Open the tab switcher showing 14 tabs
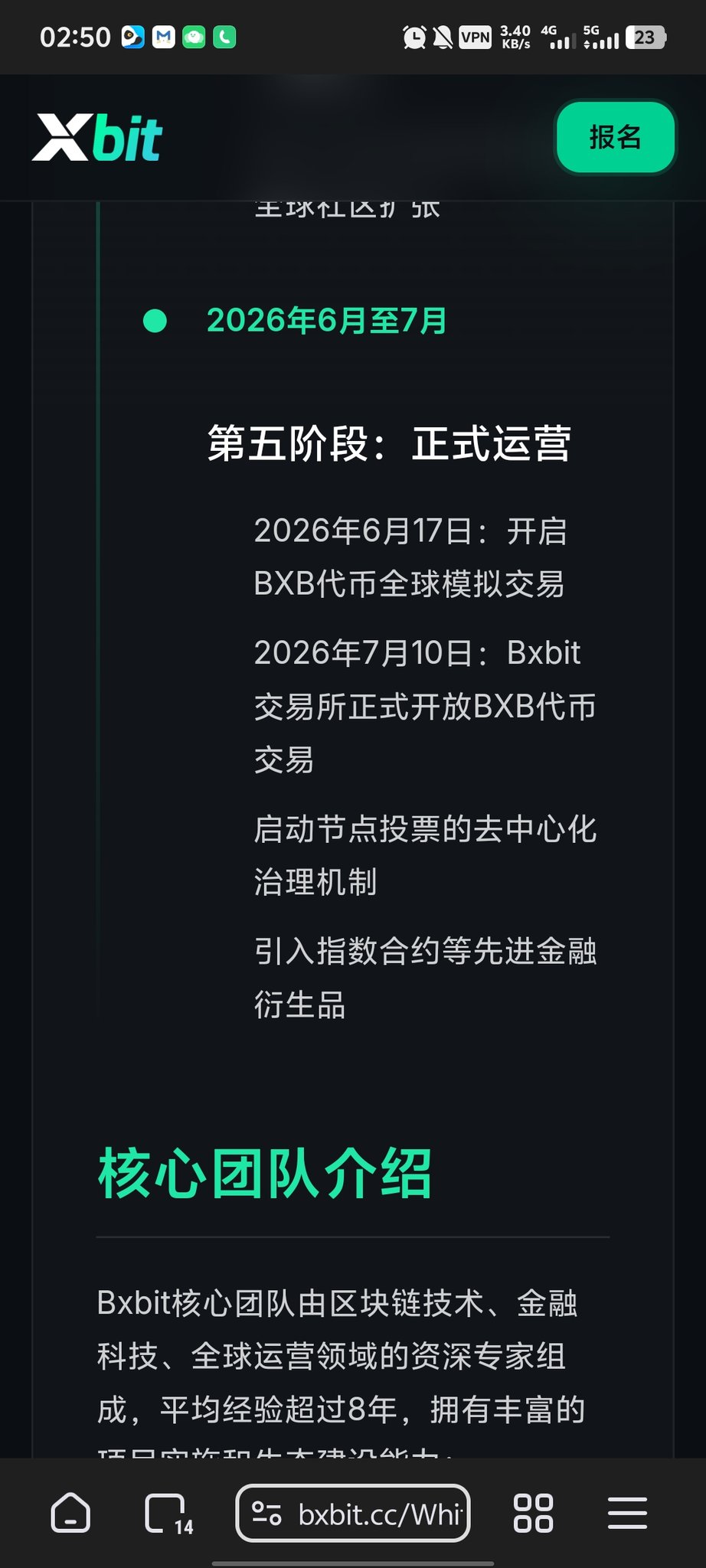 coord(169,1514)
